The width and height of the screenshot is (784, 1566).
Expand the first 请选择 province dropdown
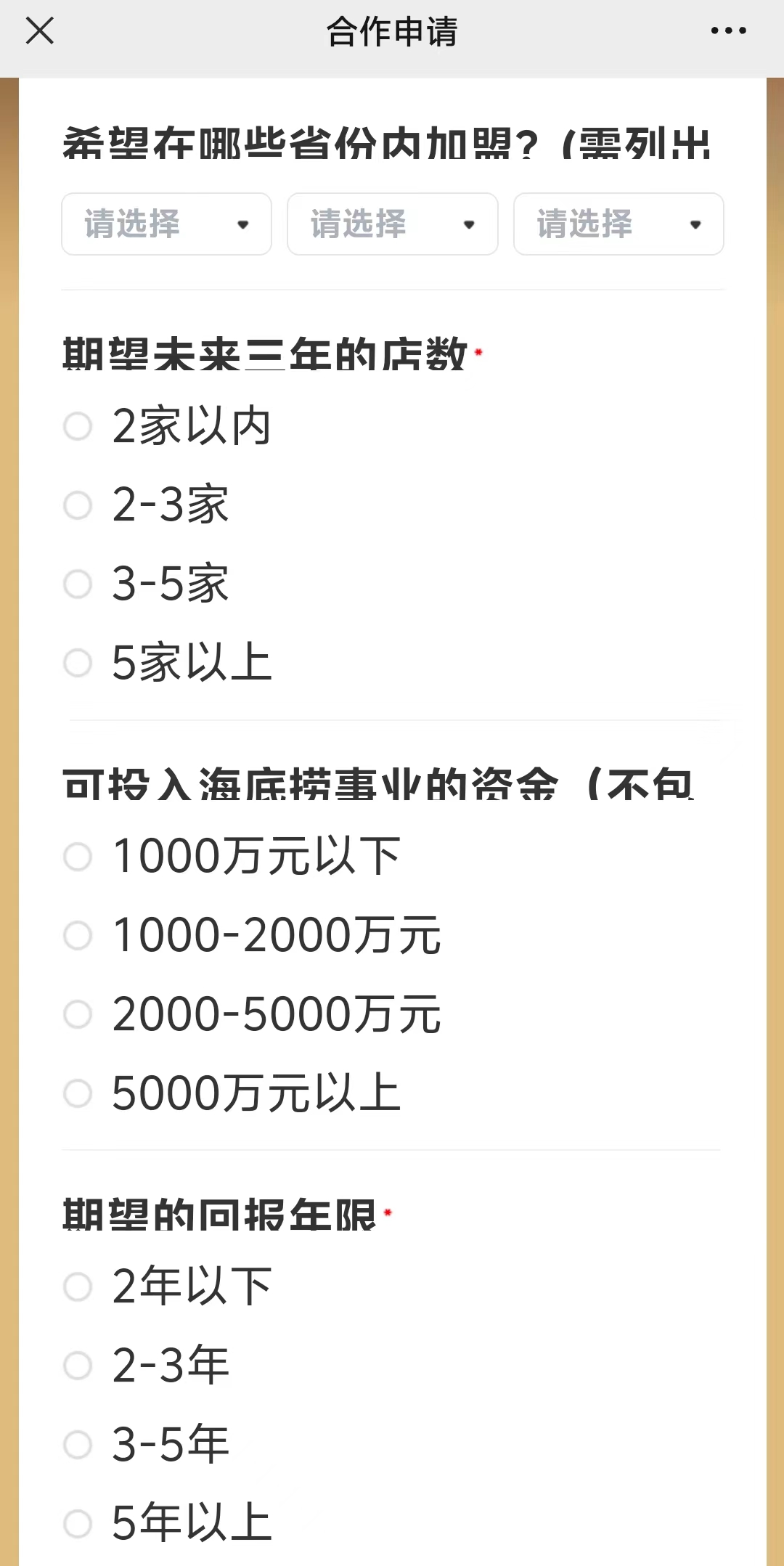[166, 224]
